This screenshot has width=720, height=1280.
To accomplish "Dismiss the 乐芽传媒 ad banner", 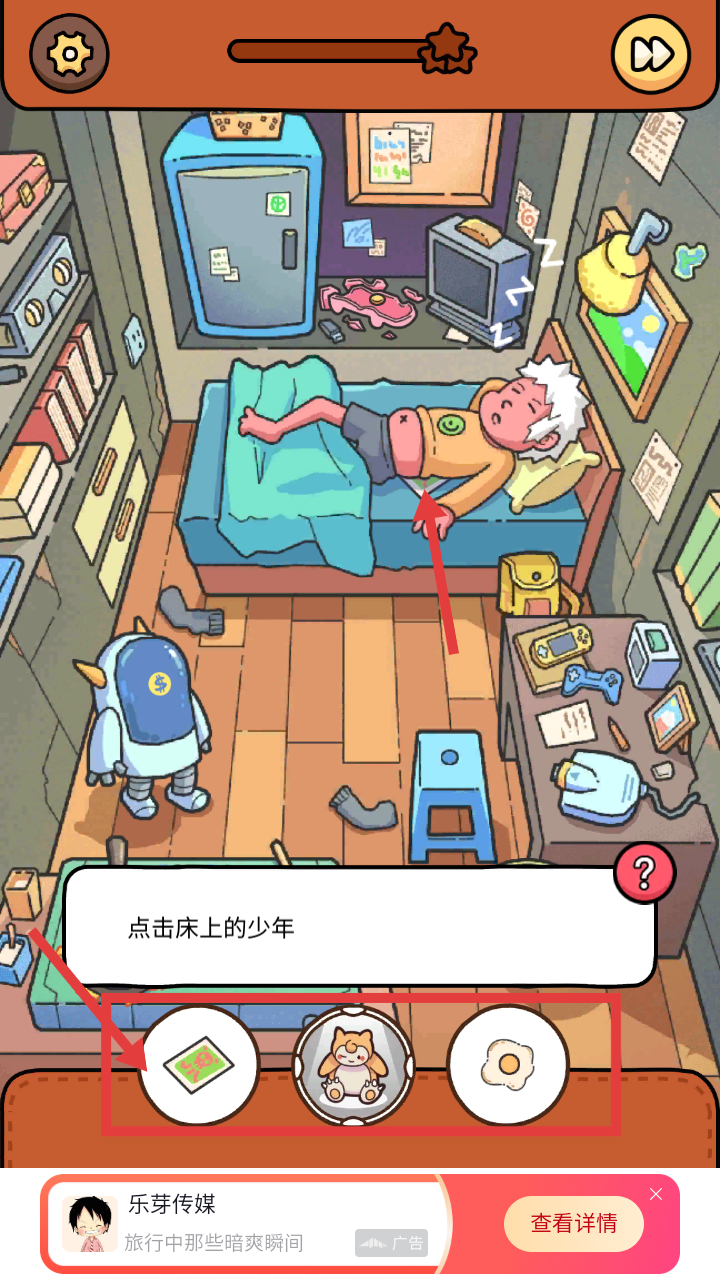I will click(656, 1194).
